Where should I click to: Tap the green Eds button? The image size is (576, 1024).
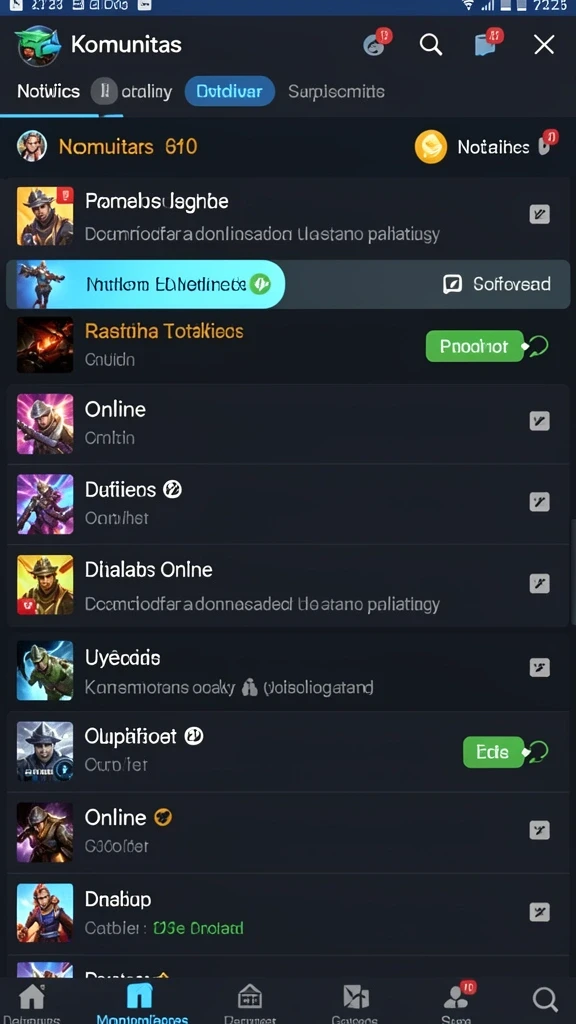(493, 752)
